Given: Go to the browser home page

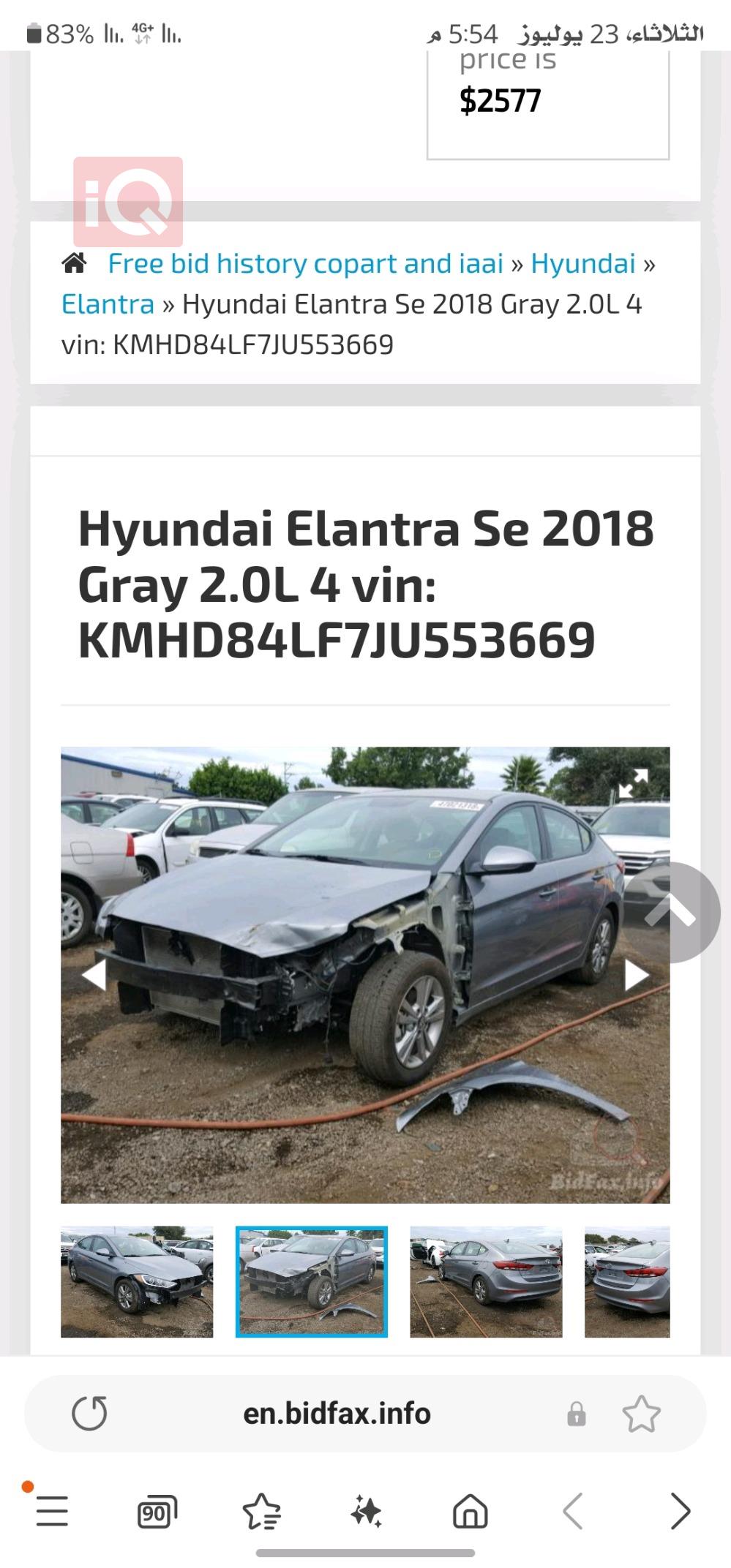Looking at the screenshot, I should (470, 1511).
